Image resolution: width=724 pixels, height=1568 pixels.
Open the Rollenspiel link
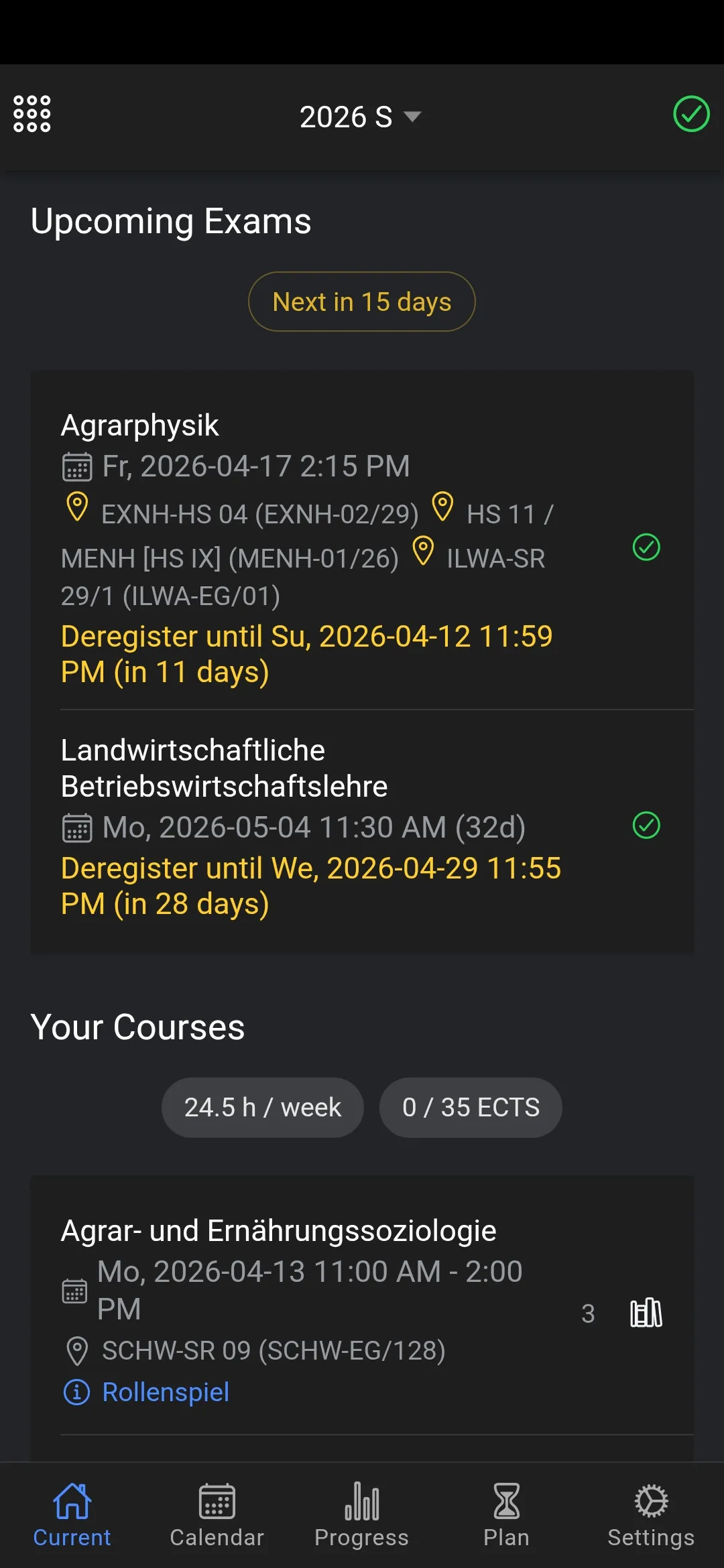point(165,1392)
